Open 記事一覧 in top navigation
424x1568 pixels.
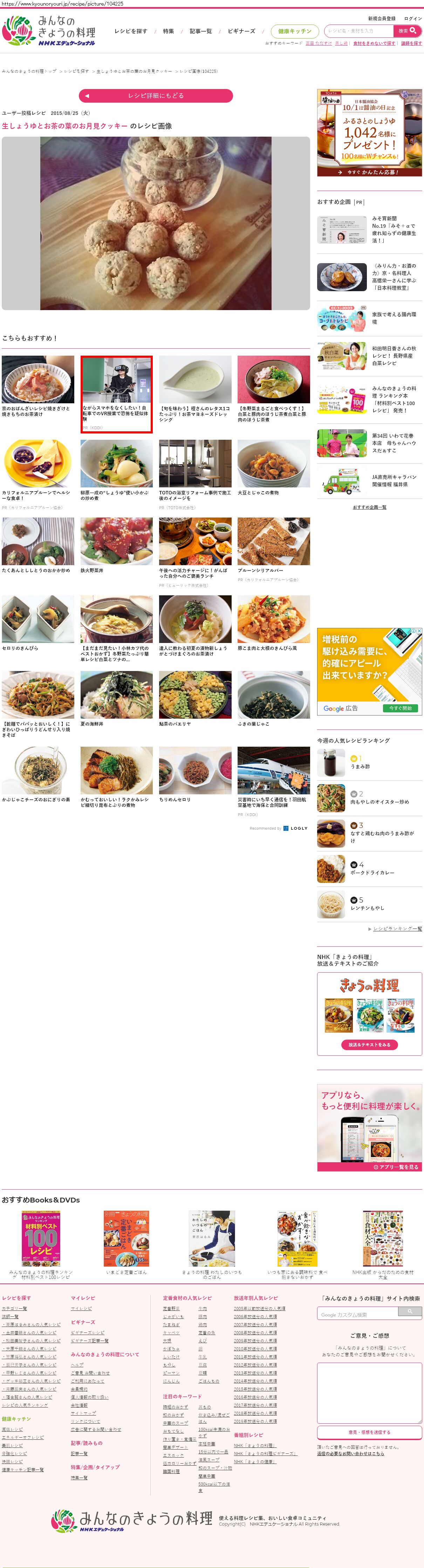click(x=201, y=31)
